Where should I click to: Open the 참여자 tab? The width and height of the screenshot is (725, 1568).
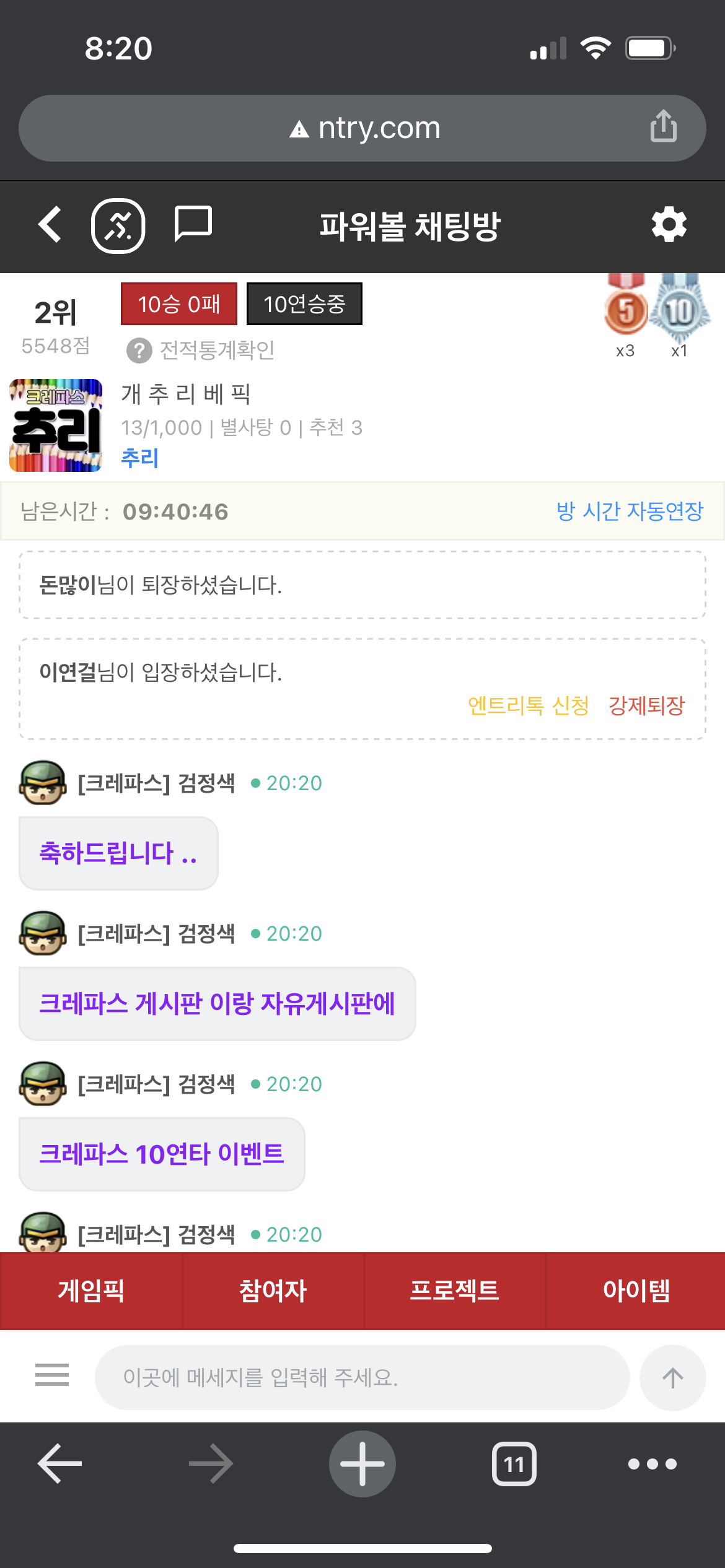pyautogui.click(x=273, y=1291)
